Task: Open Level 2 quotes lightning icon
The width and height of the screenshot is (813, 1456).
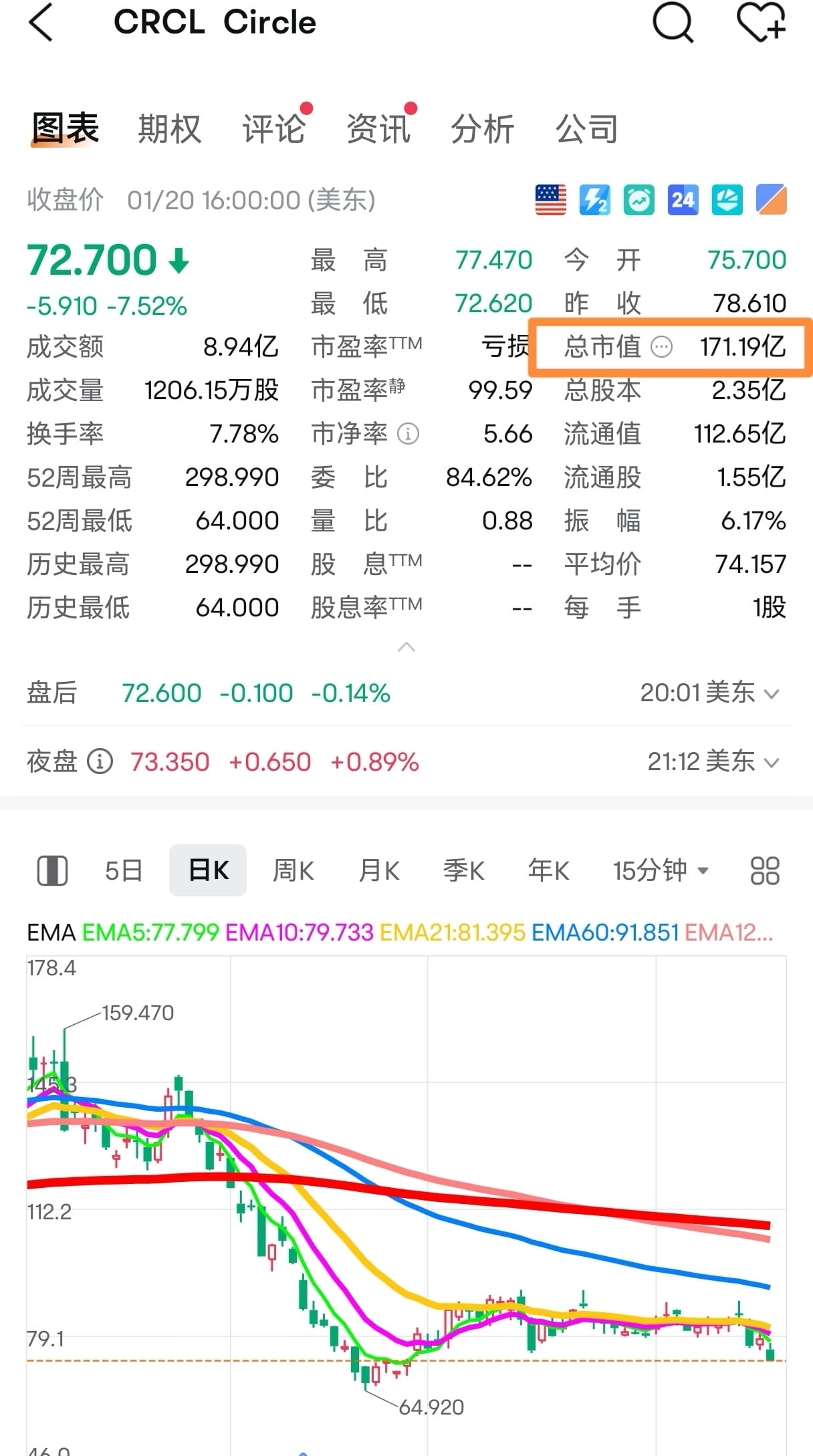Action: click(x=594, y=199)
